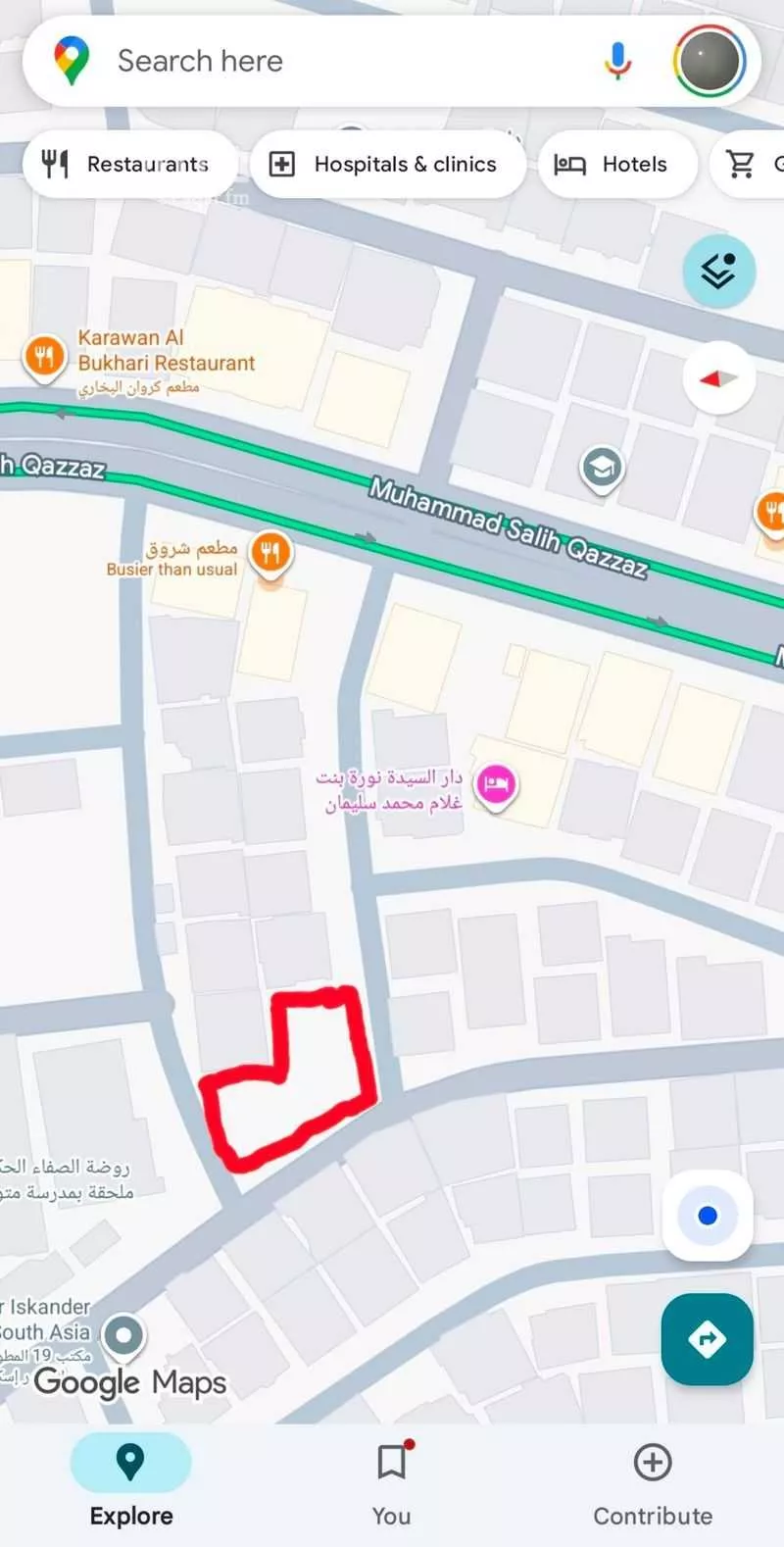This screenshot has width=784, height=1547.
Task: Filter the map to show Restaurants
Action: (x=129, y=164)
